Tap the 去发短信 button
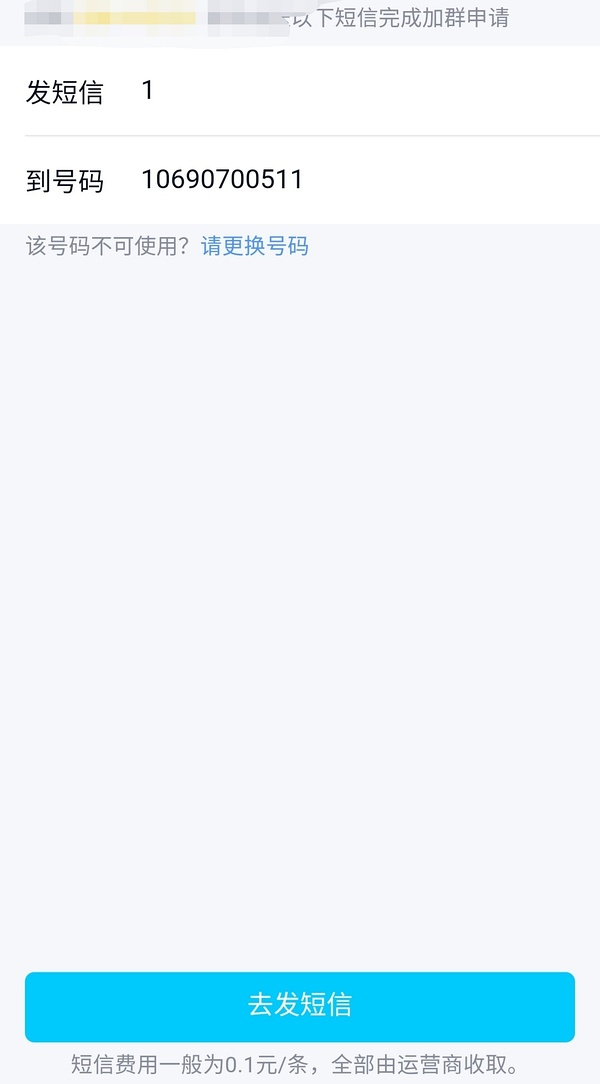The height and width of the screenshot is (1084, 600). coord(300,1006)
